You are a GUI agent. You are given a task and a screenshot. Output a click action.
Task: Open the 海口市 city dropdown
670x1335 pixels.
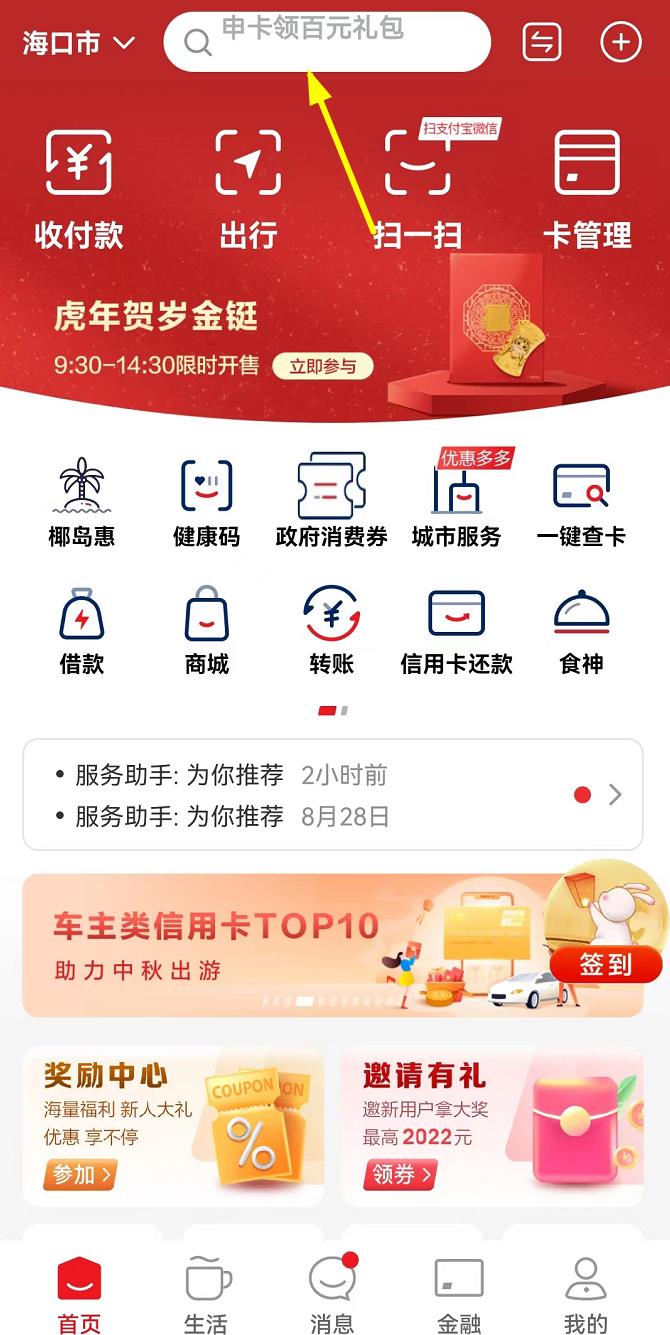click(x=78, y=43)
